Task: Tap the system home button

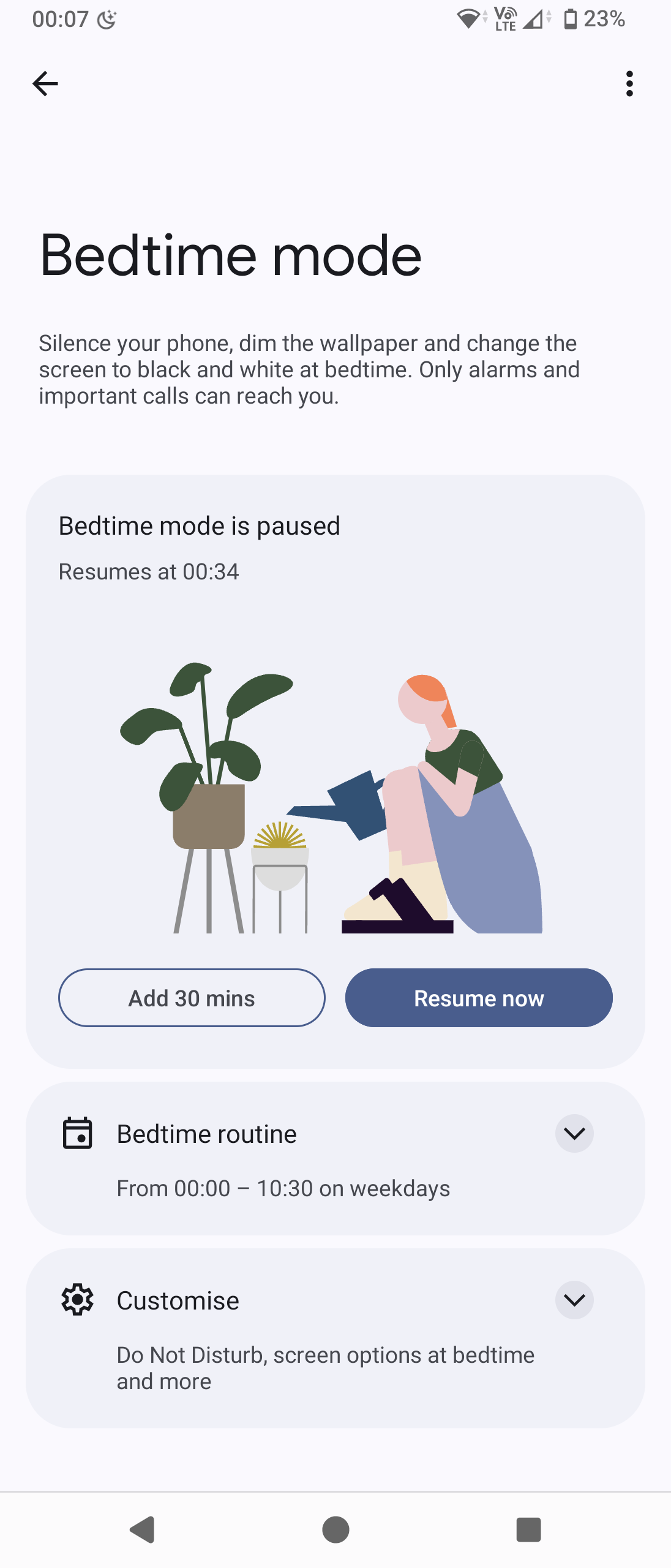Action: (335, 1529)
